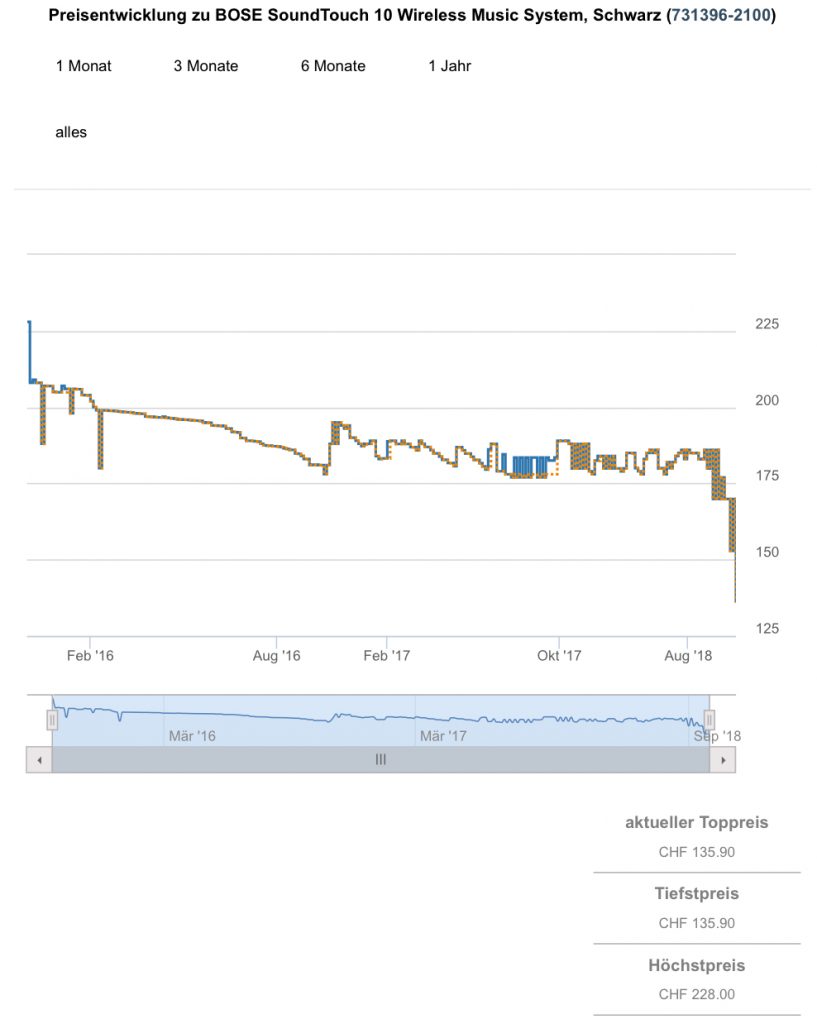Tap the left range handle in navigator

(x=52, y=719)
